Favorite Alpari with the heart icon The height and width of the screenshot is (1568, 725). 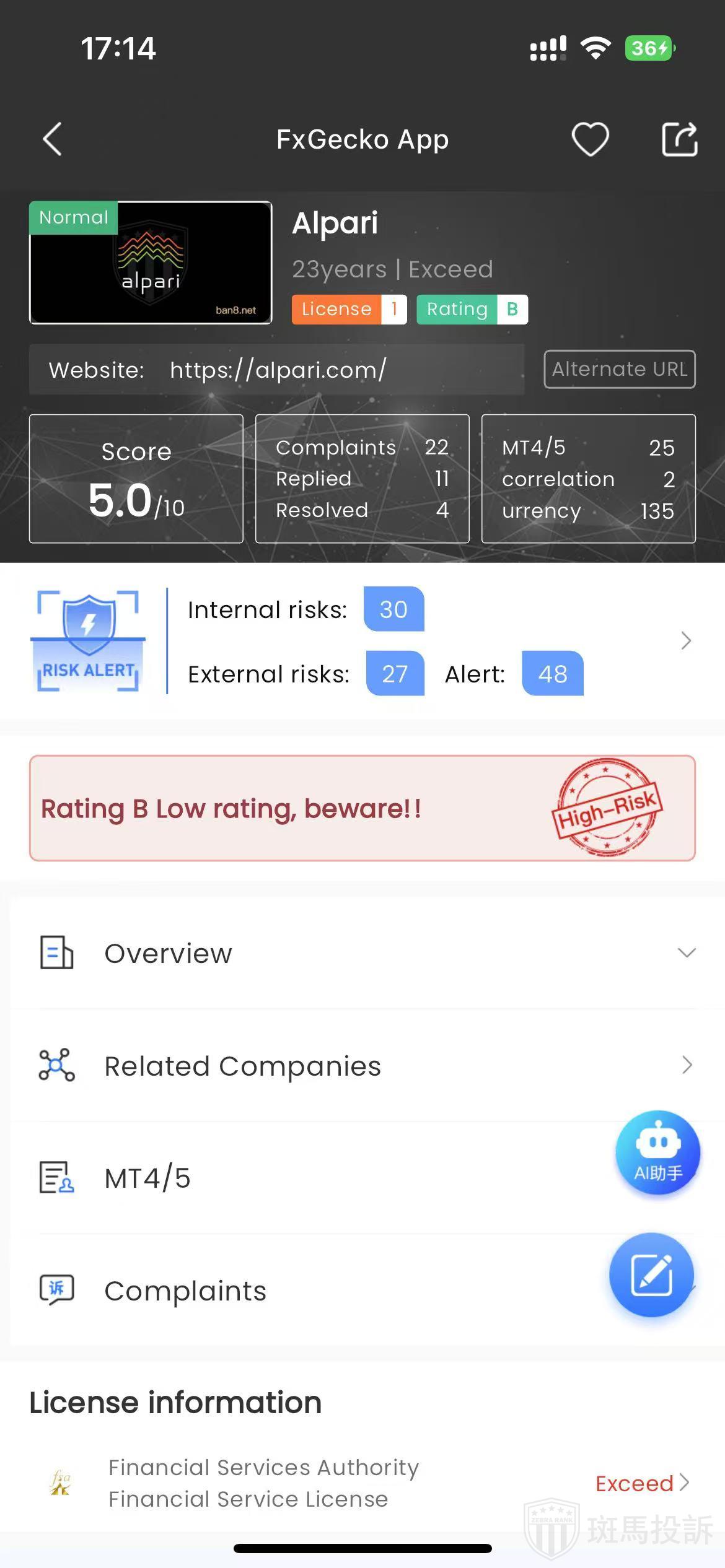tap(589, 139)
